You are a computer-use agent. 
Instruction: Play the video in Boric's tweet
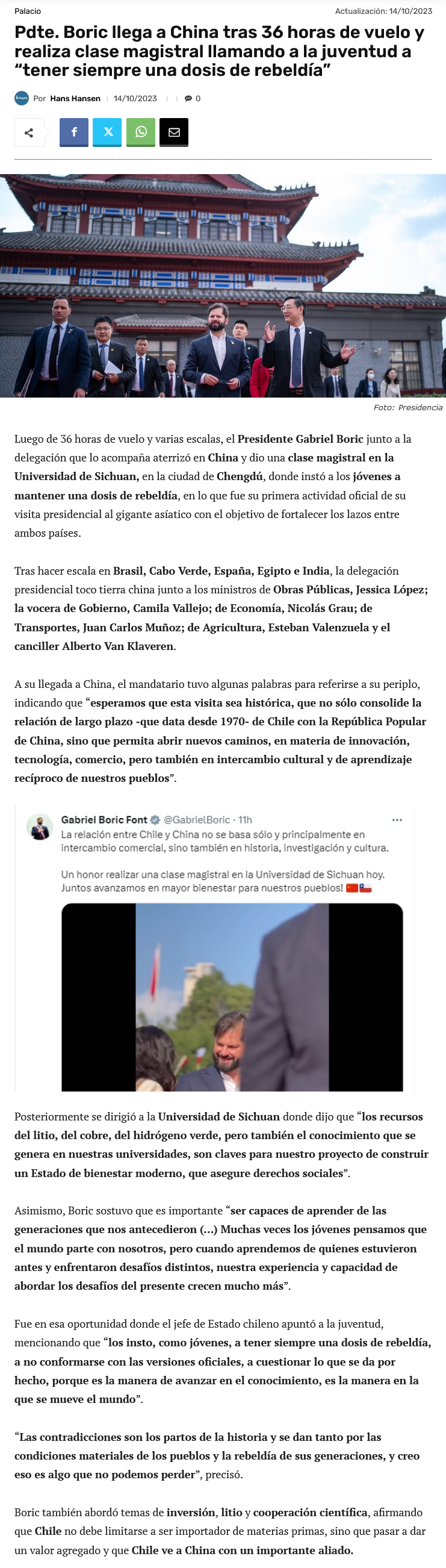[232, 997]
